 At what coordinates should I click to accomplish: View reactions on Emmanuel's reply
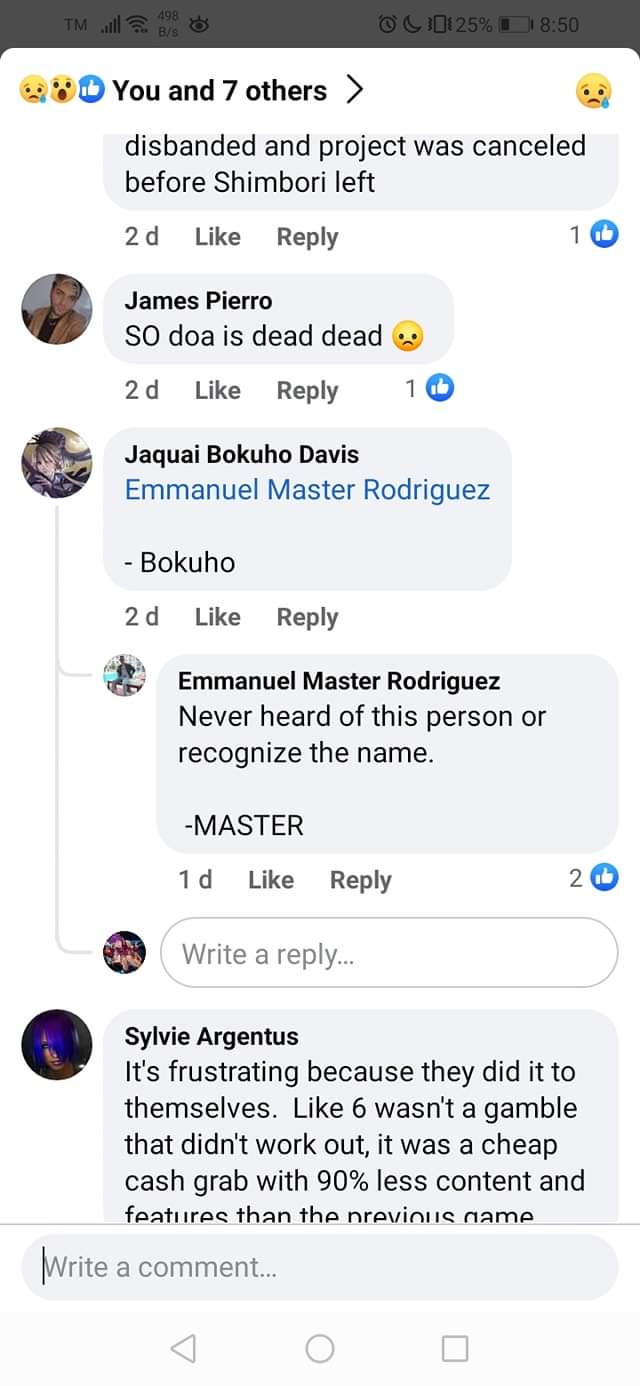(594, 878)
